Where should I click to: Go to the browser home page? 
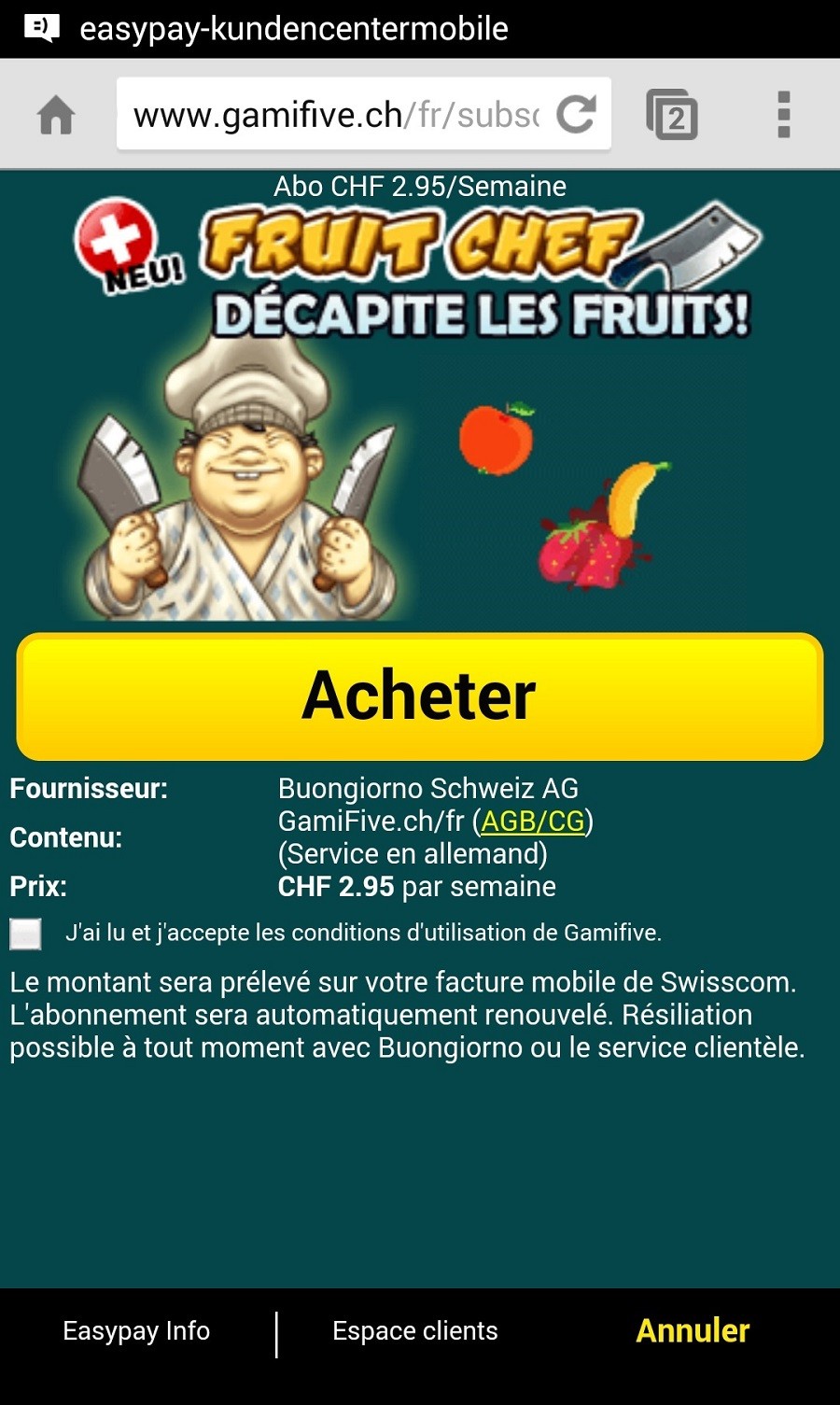[x=56, y=115]
